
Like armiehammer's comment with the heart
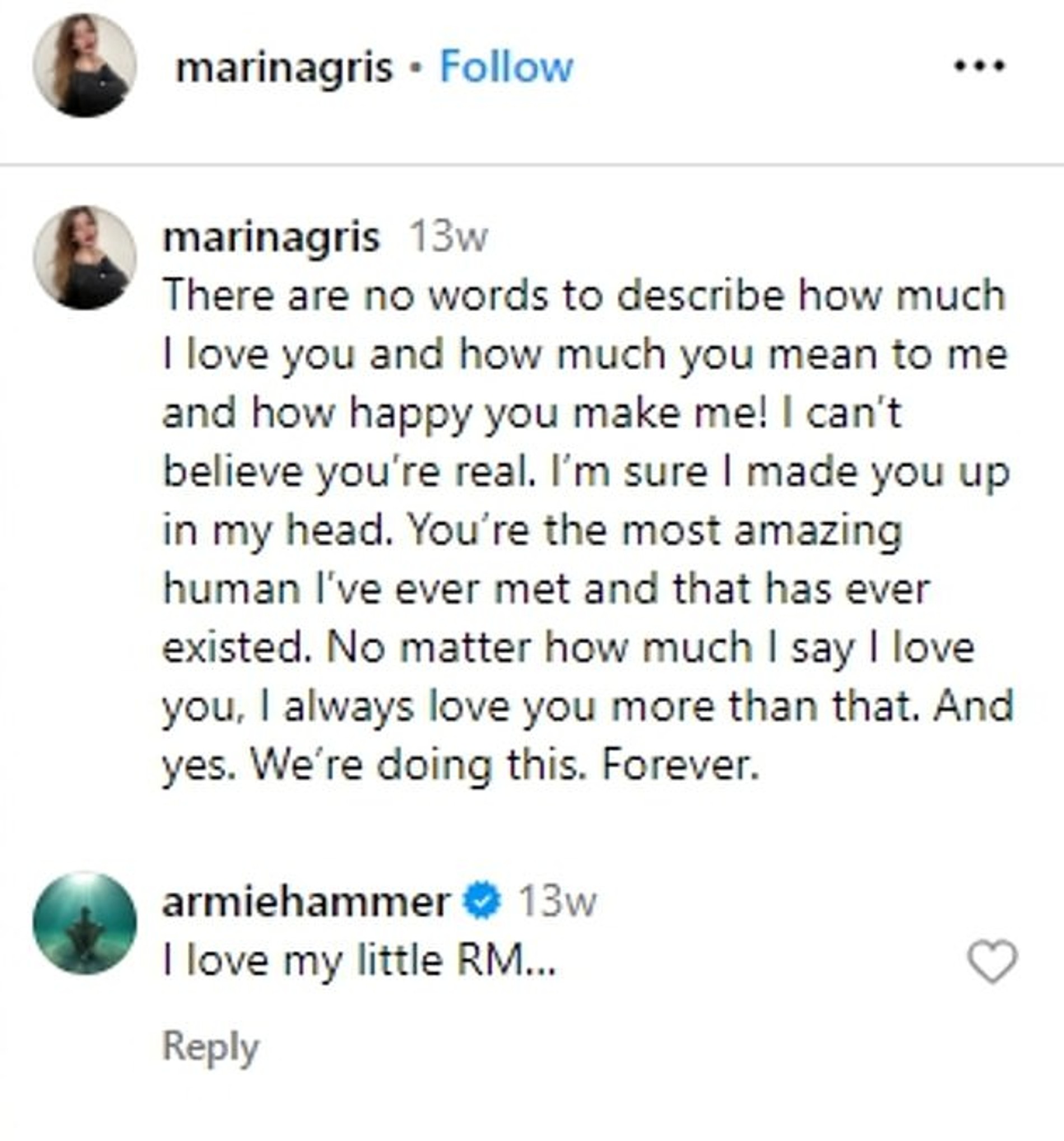point(992,961)
